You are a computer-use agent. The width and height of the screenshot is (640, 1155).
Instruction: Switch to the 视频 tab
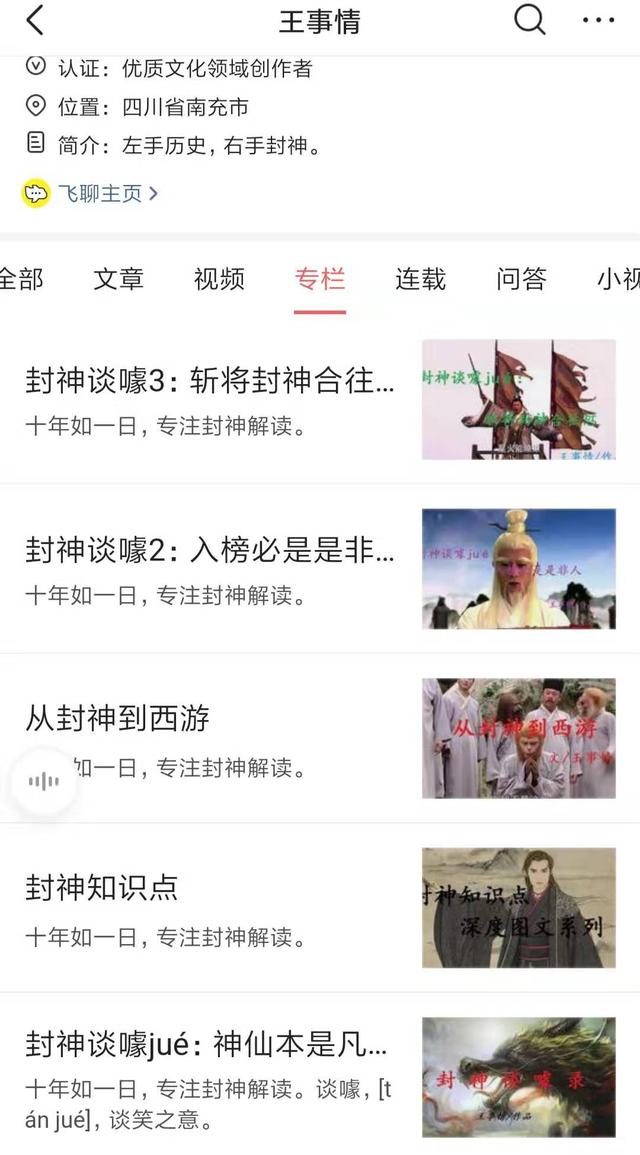click(x=219, y=279)
